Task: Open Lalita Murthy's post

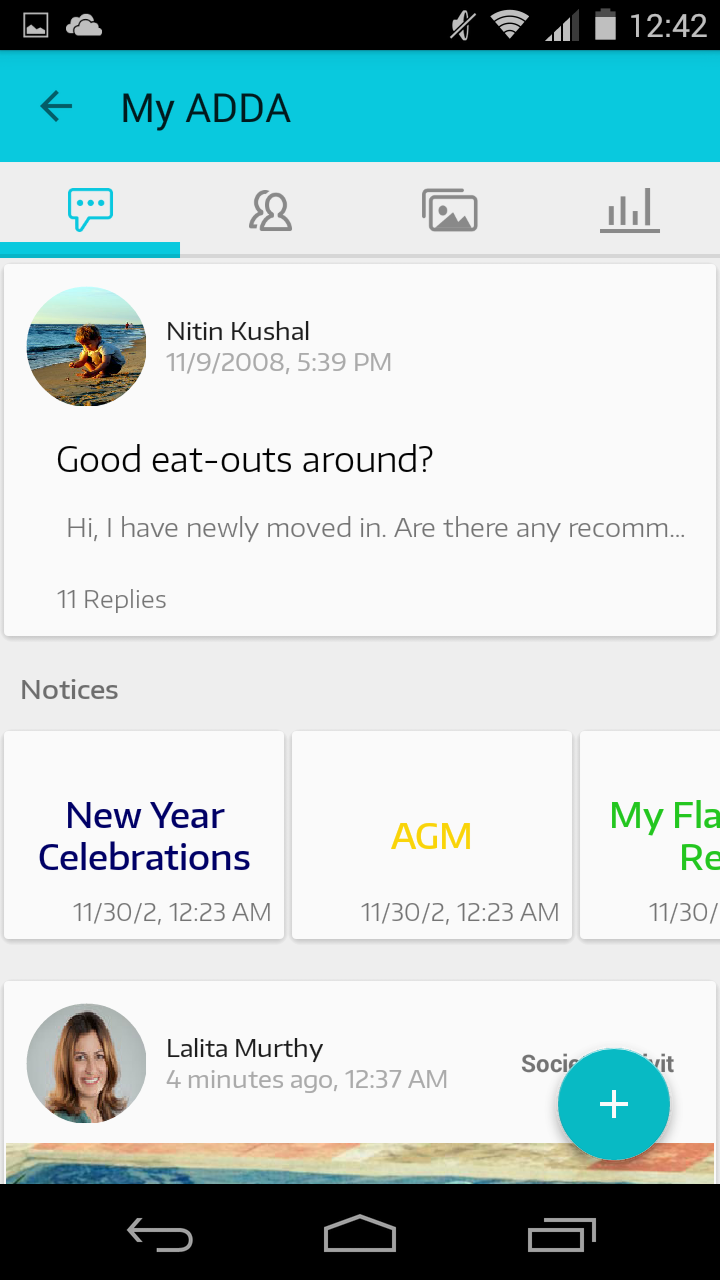Action: tap(360, 1082)
